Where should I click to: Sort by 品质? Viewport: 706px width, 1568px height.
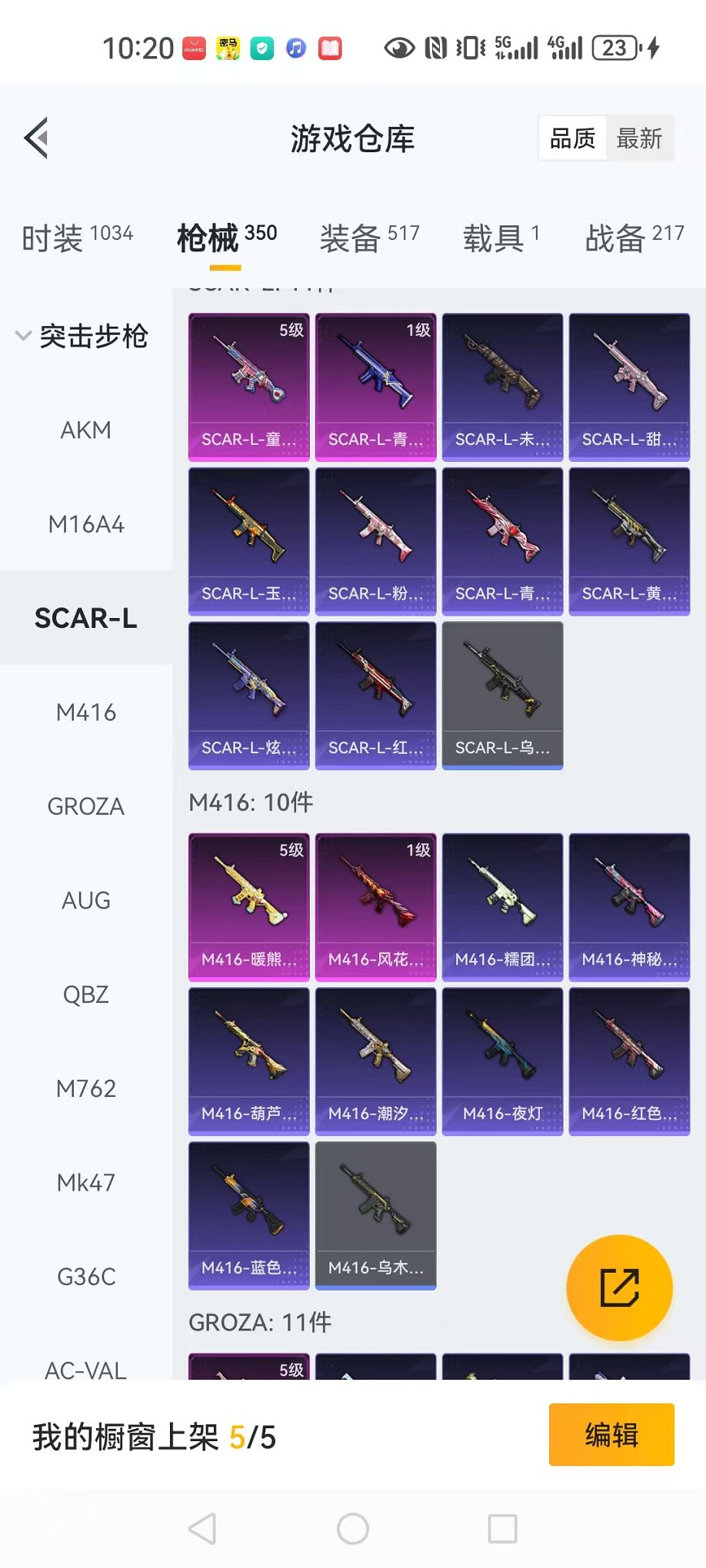[x=573, y=139]
